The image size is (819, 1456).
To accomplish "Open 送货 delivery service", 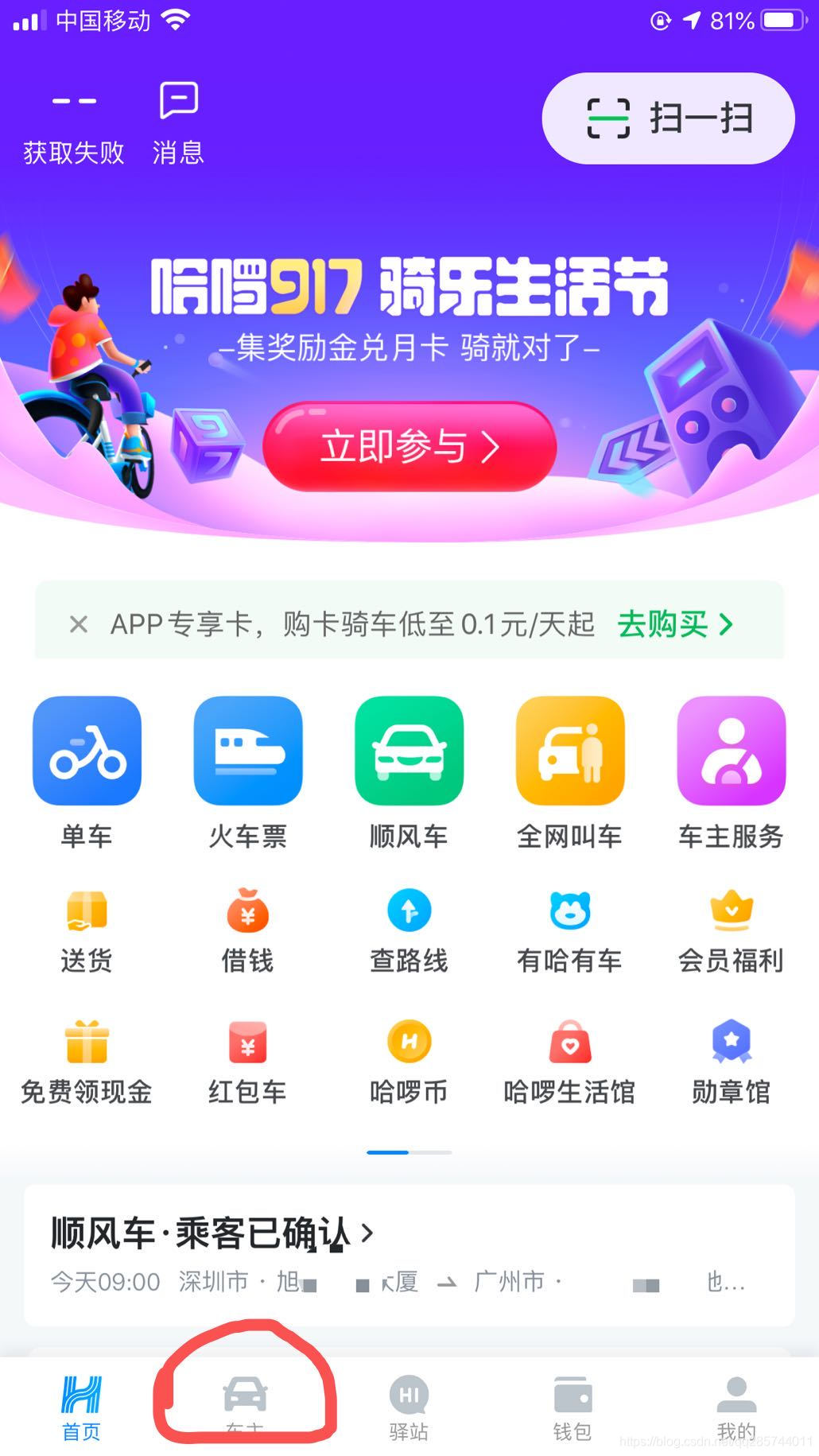I will (87, 930).
